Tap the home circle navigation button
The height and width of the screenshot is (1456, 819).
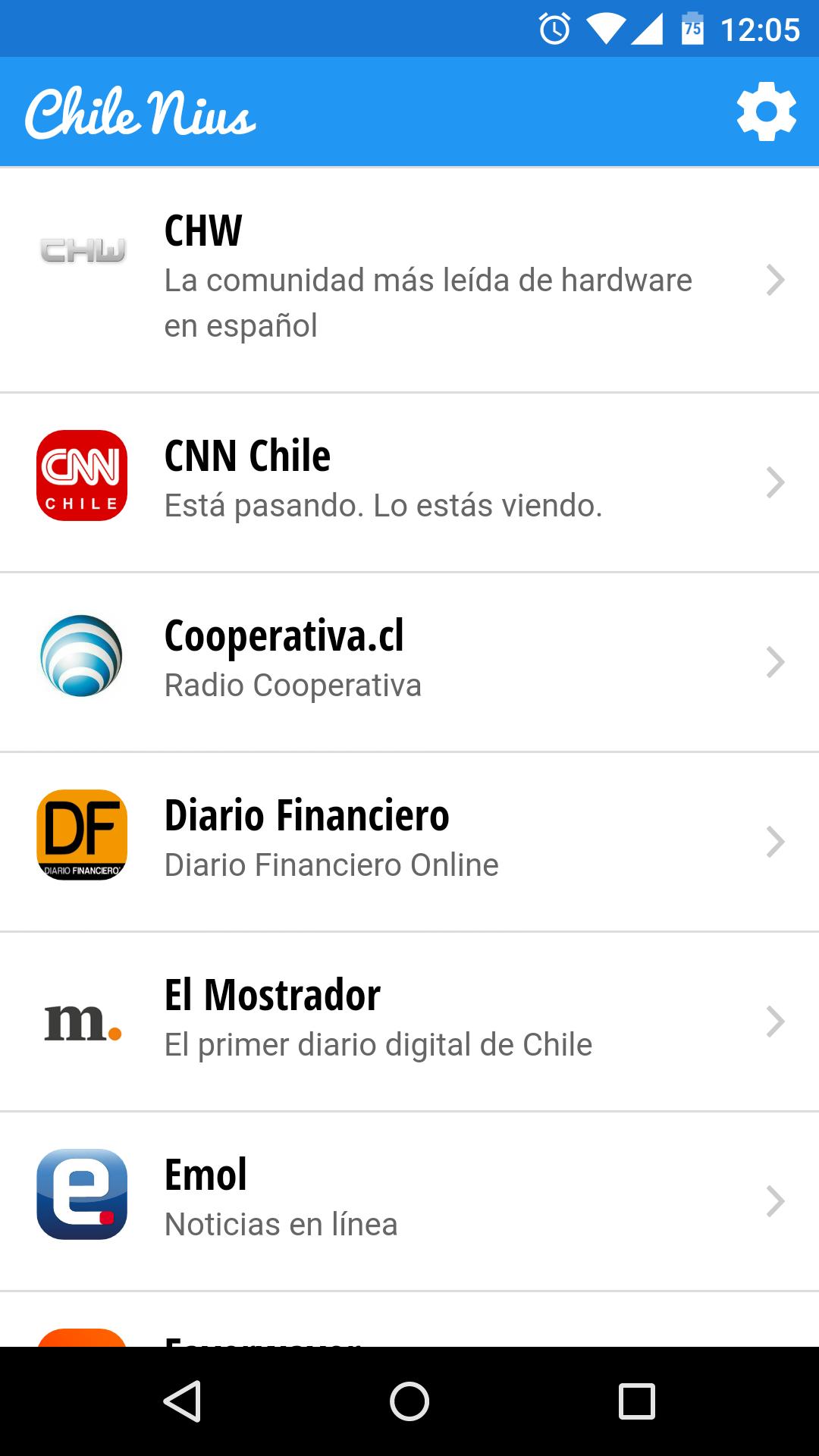click(x=409, y=1400)
